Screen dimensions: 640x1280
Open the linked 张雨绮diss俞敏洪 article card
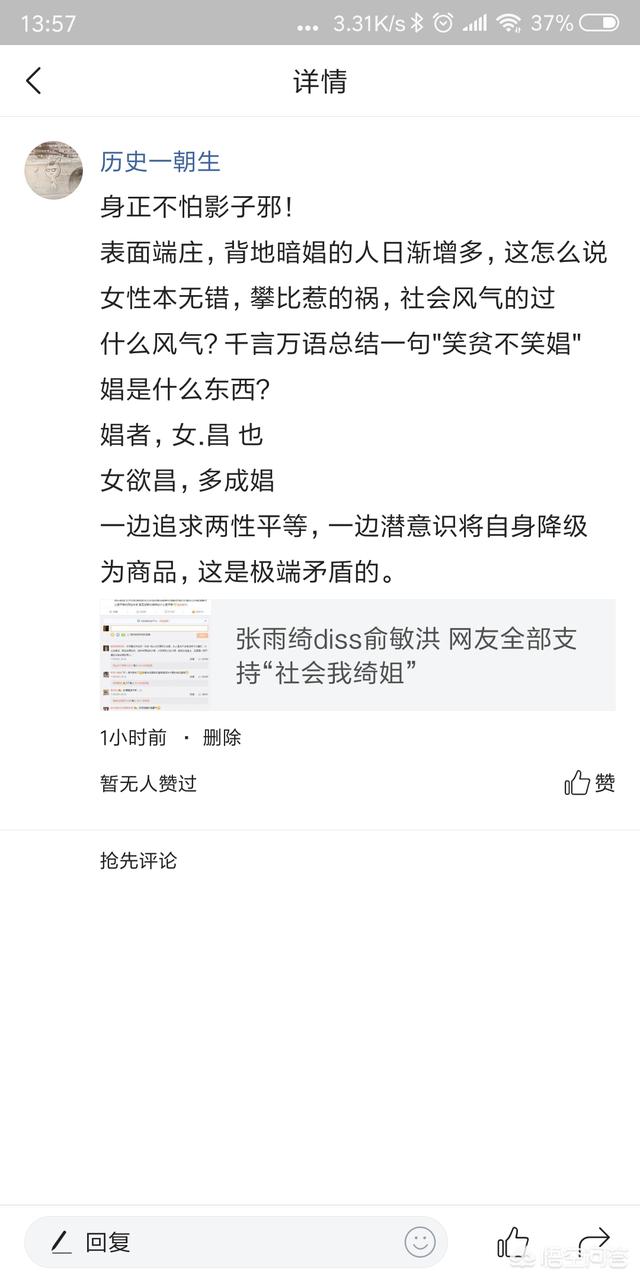point(357,655)
